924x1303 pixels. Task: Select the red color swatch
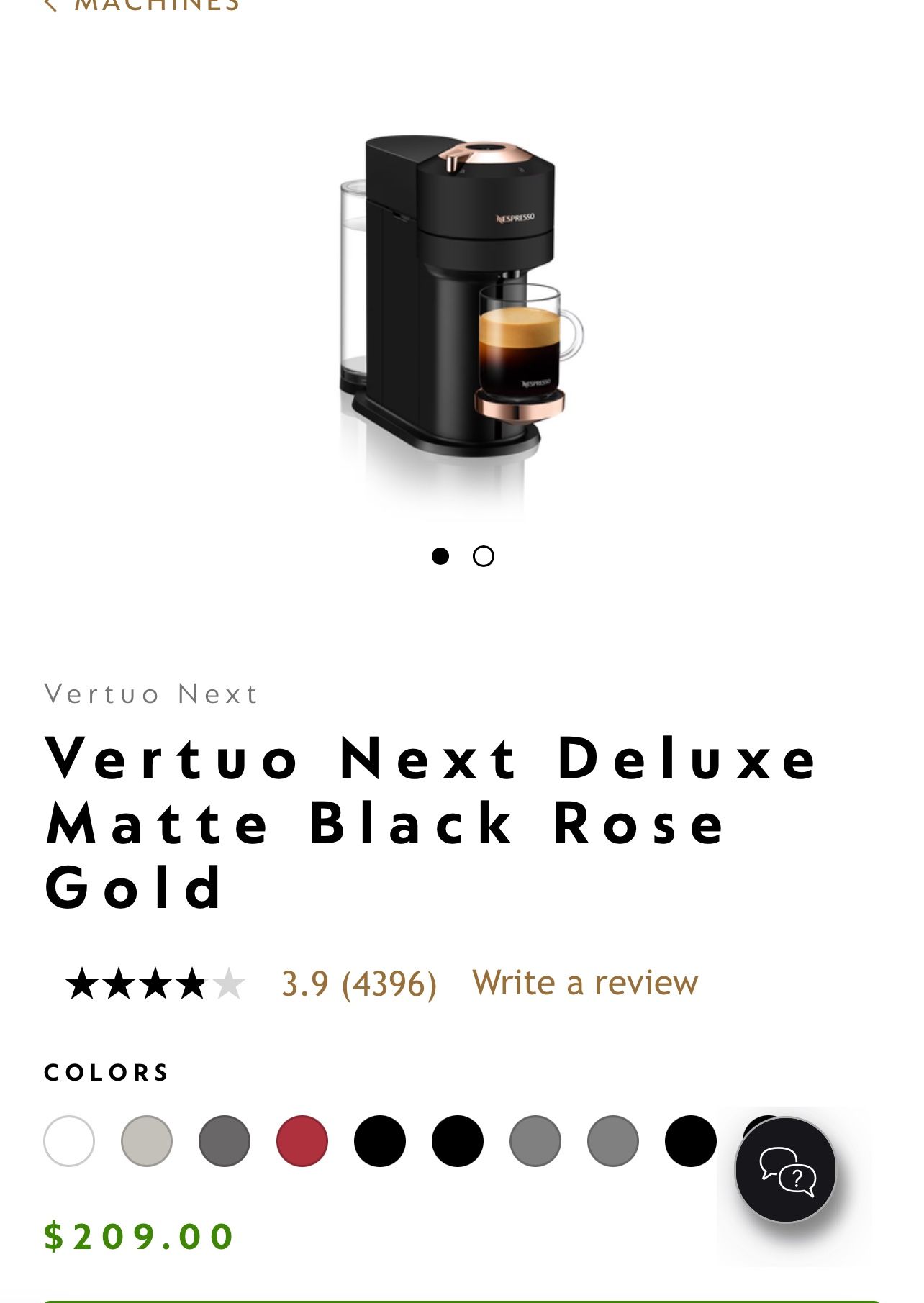302,1140
